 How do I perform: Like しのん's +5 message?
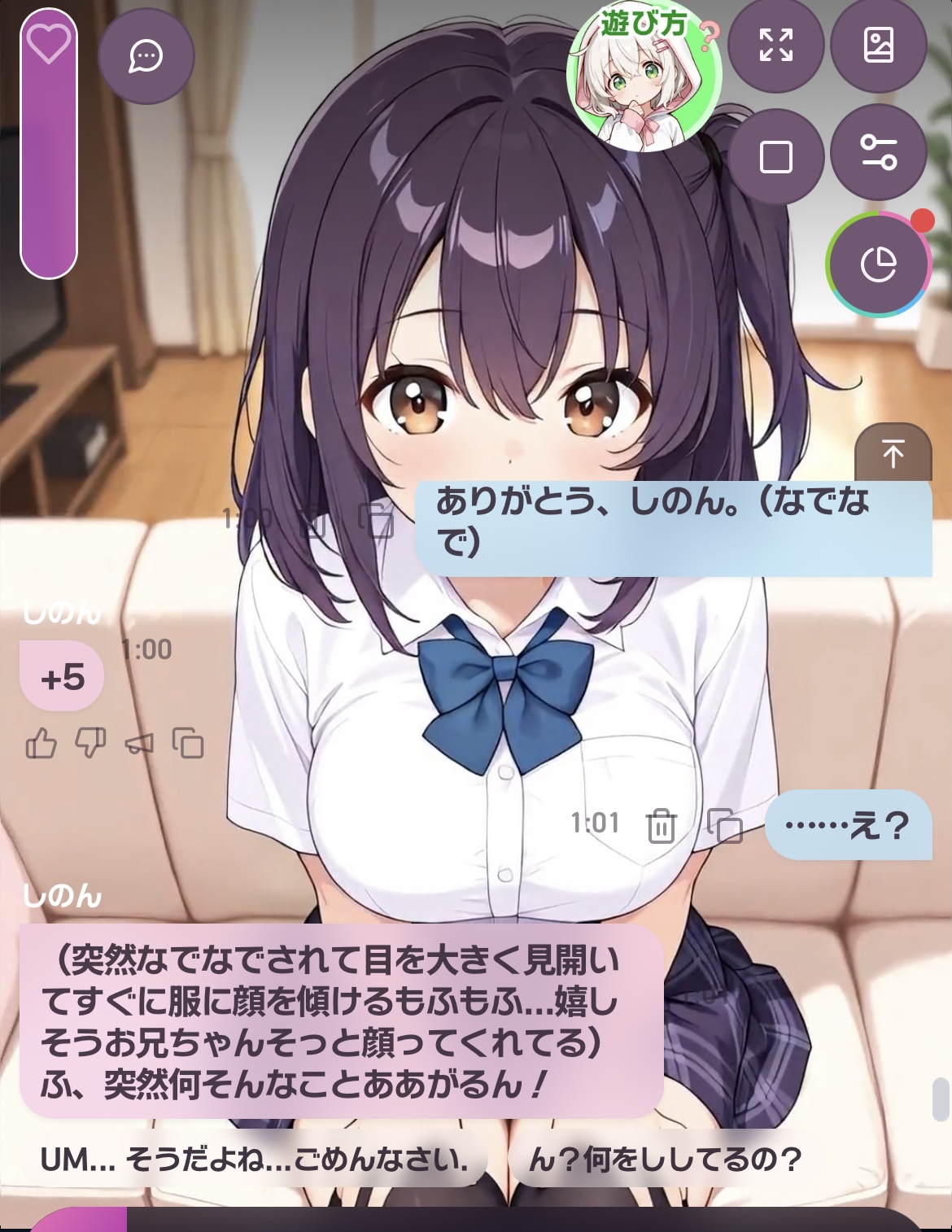point(41,743)
